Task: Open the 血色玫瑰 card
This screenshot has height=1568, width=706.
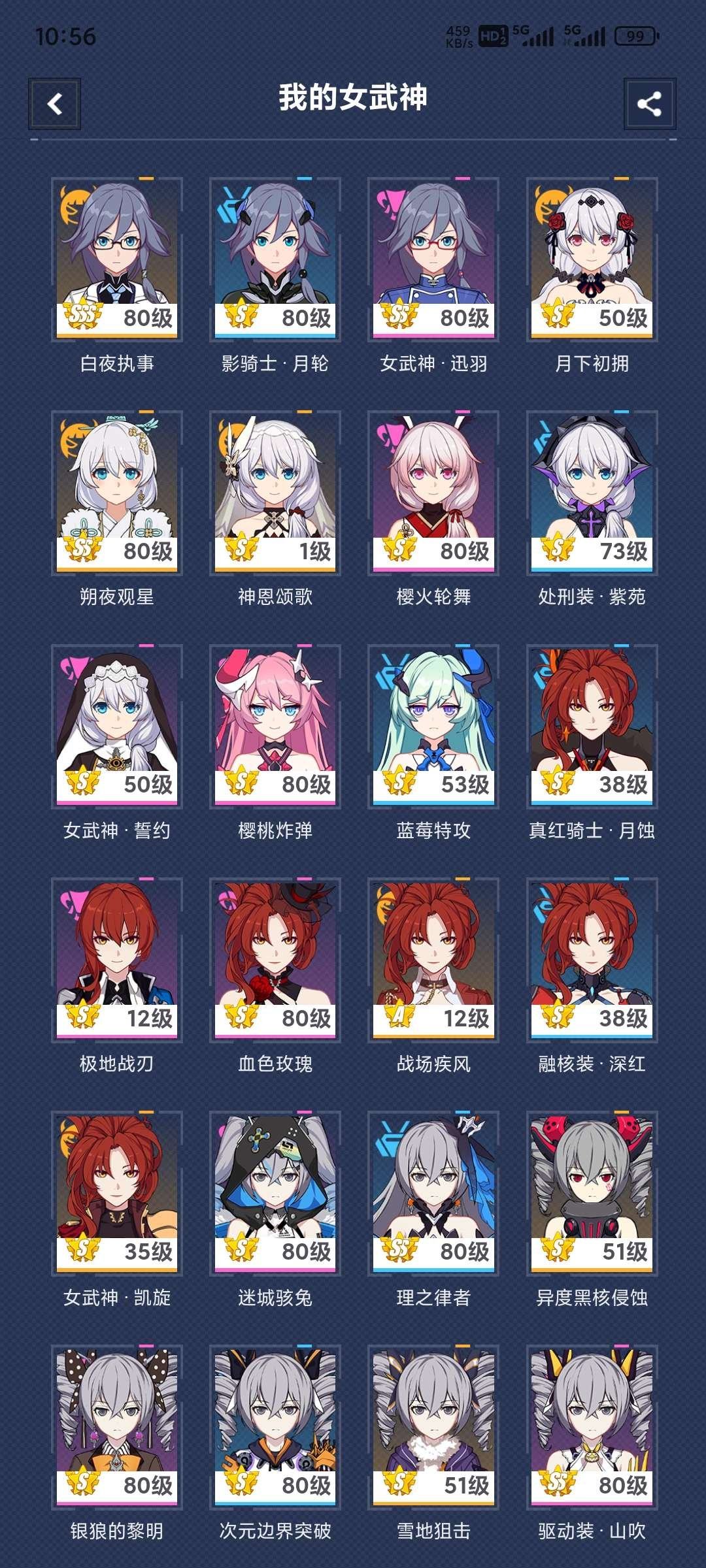Action: click(275, 959)
